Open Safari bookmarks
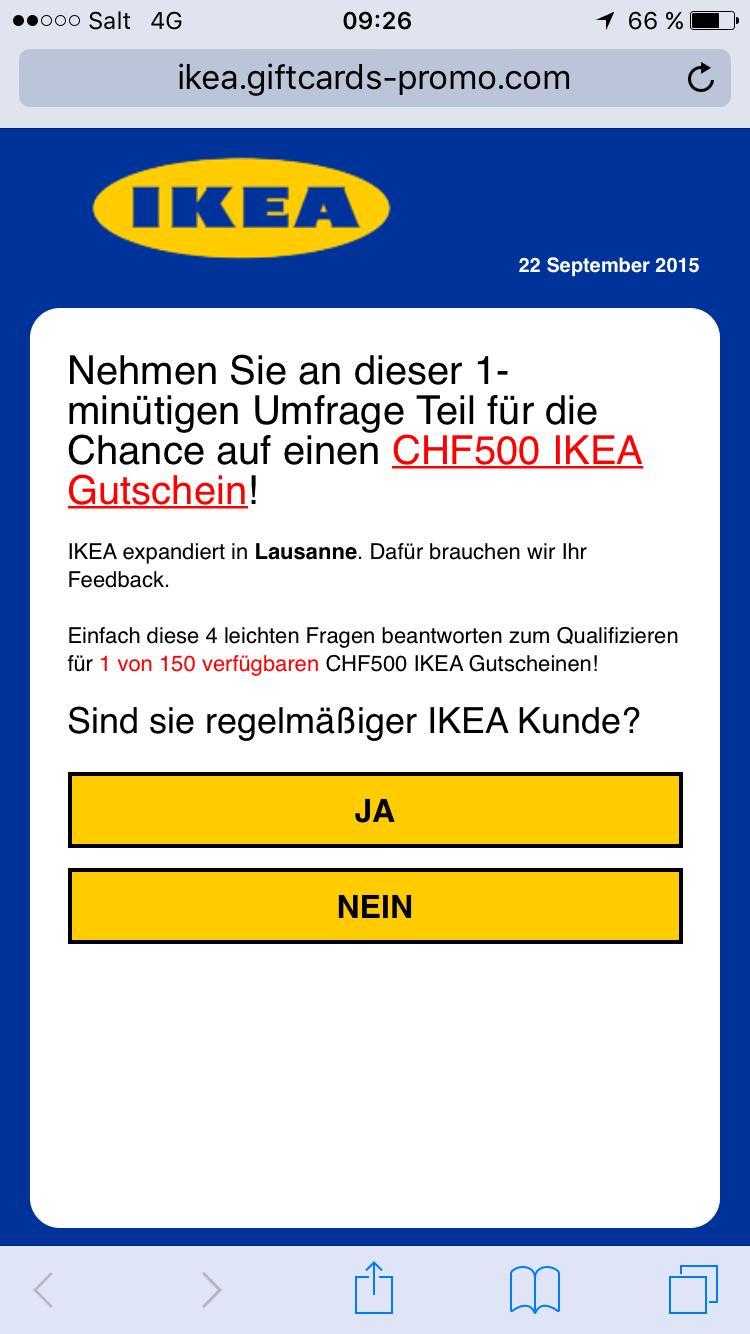The width and height of the screenshot is (750, 1334). [535, 1290]
